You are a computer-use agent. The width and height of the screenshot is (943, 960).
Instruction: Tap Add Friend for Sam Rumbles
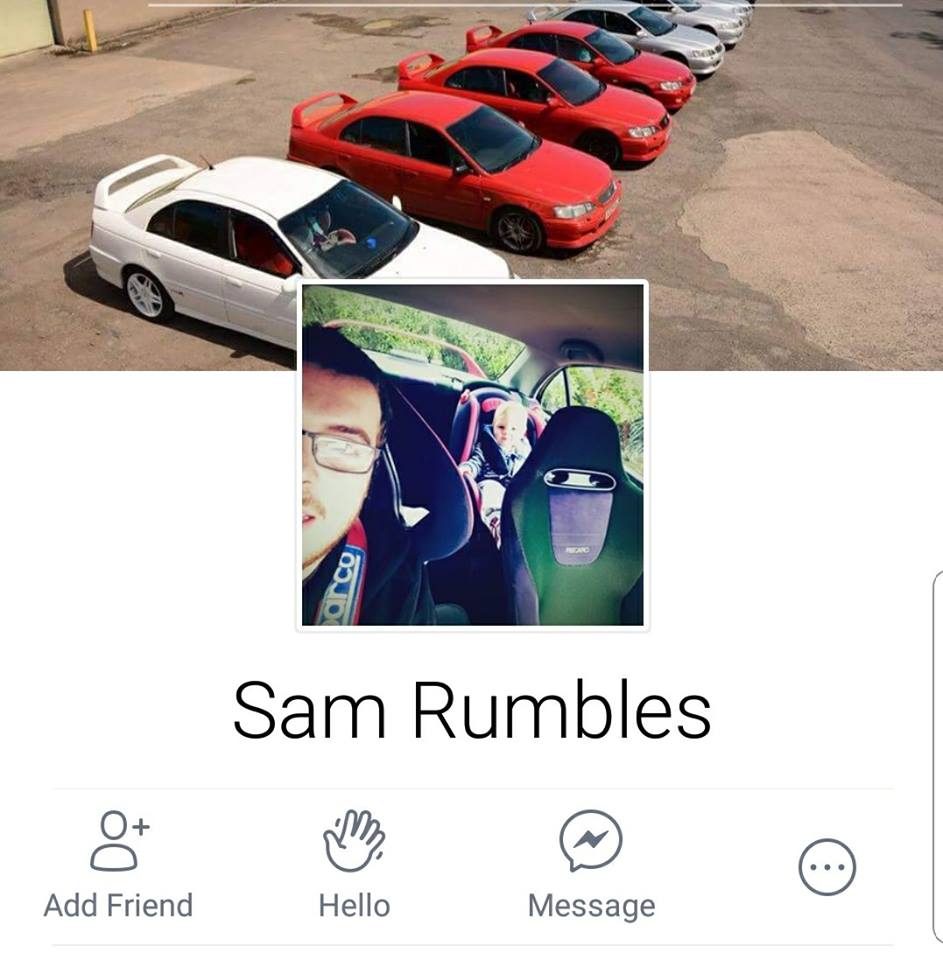click(x=118, y=864)
